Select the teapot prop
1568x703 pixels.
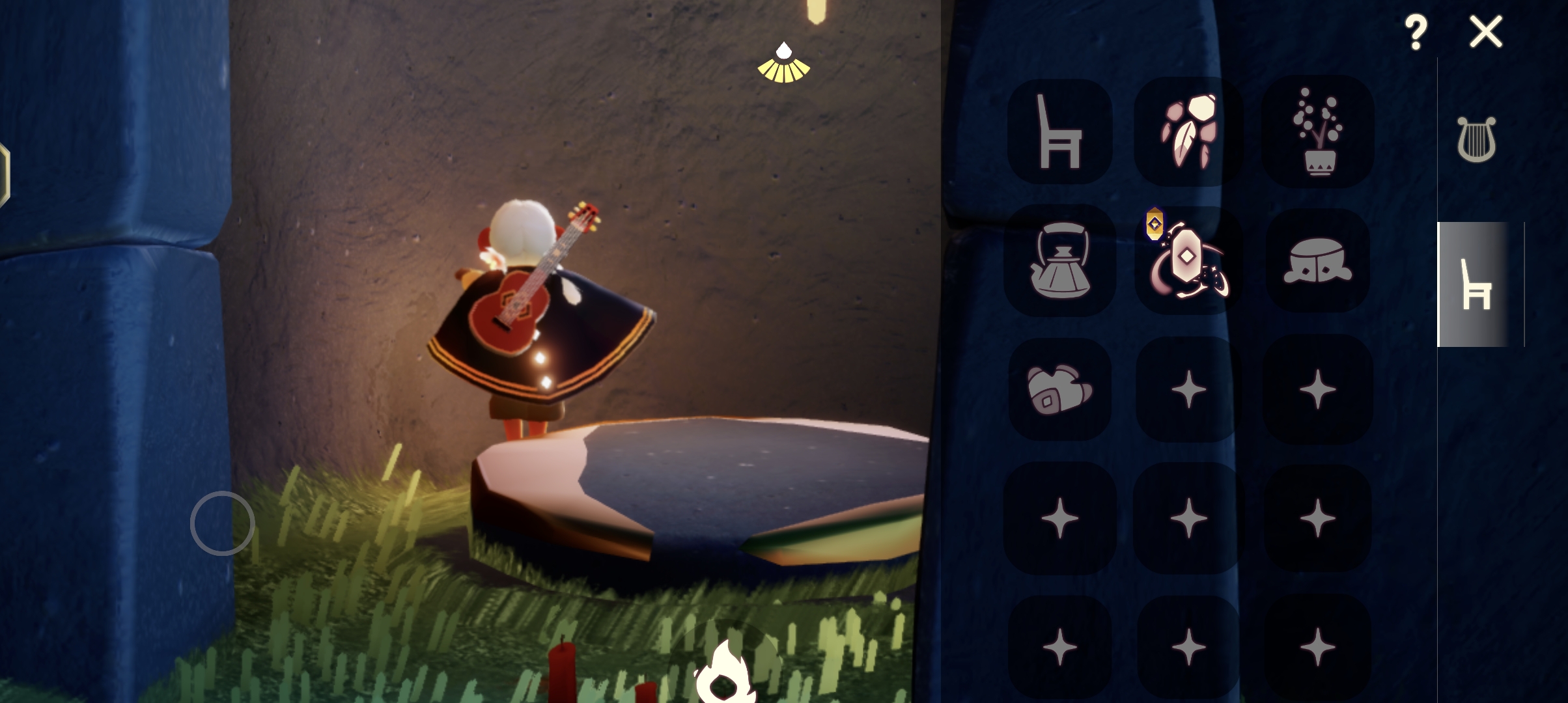(1059, 261)
